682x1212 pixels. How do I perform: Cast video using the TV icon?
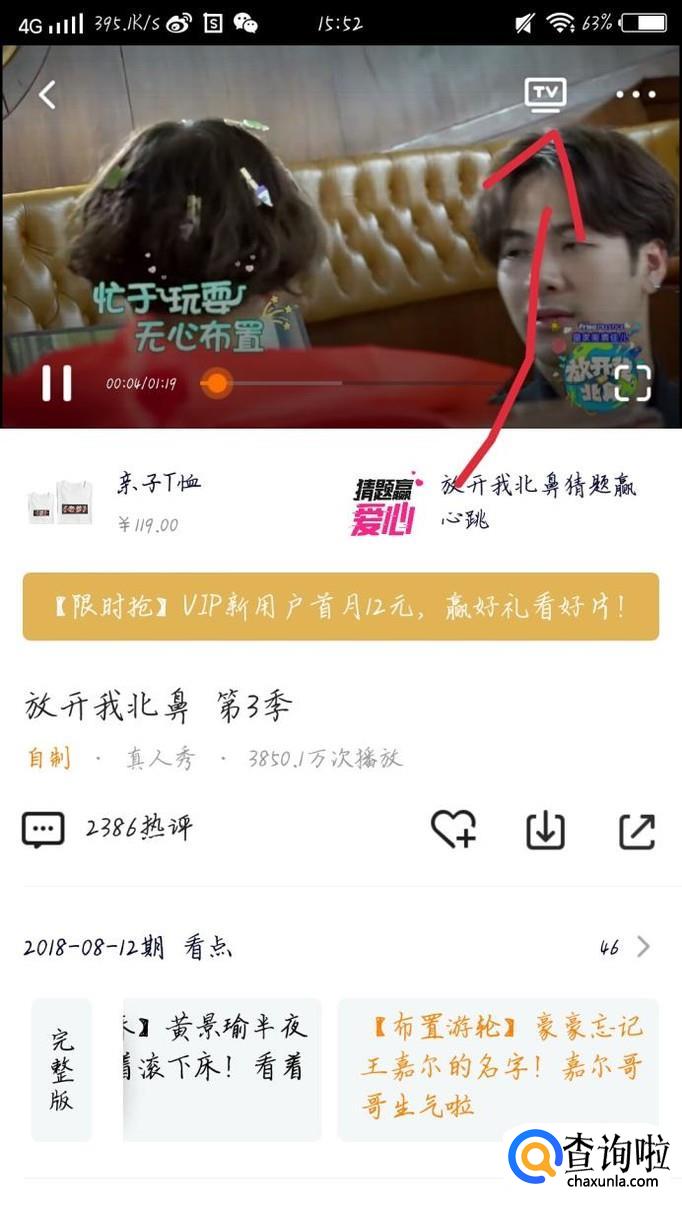(546, 95)
